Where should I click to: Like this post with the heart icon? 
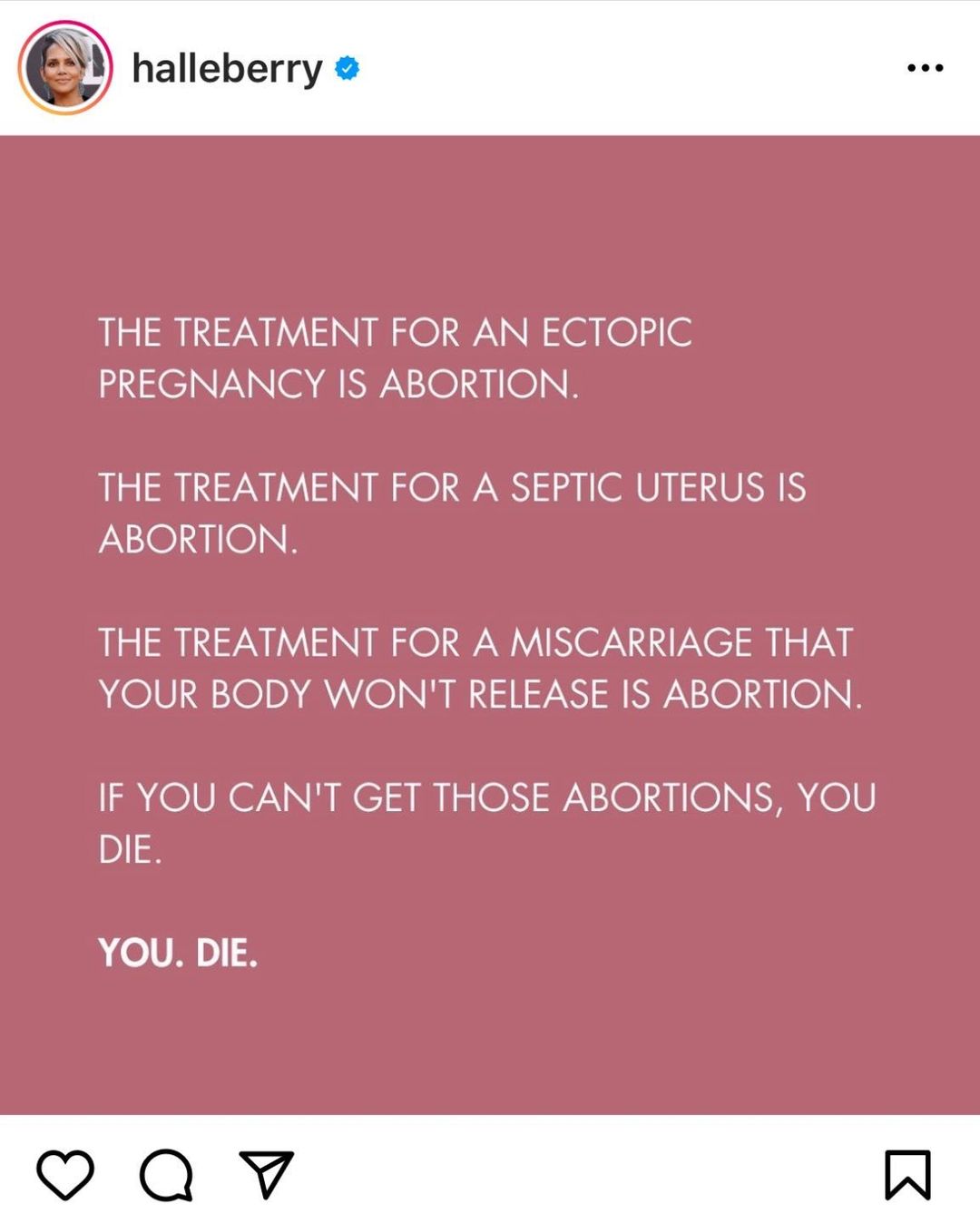click(x=65, y=1174)
